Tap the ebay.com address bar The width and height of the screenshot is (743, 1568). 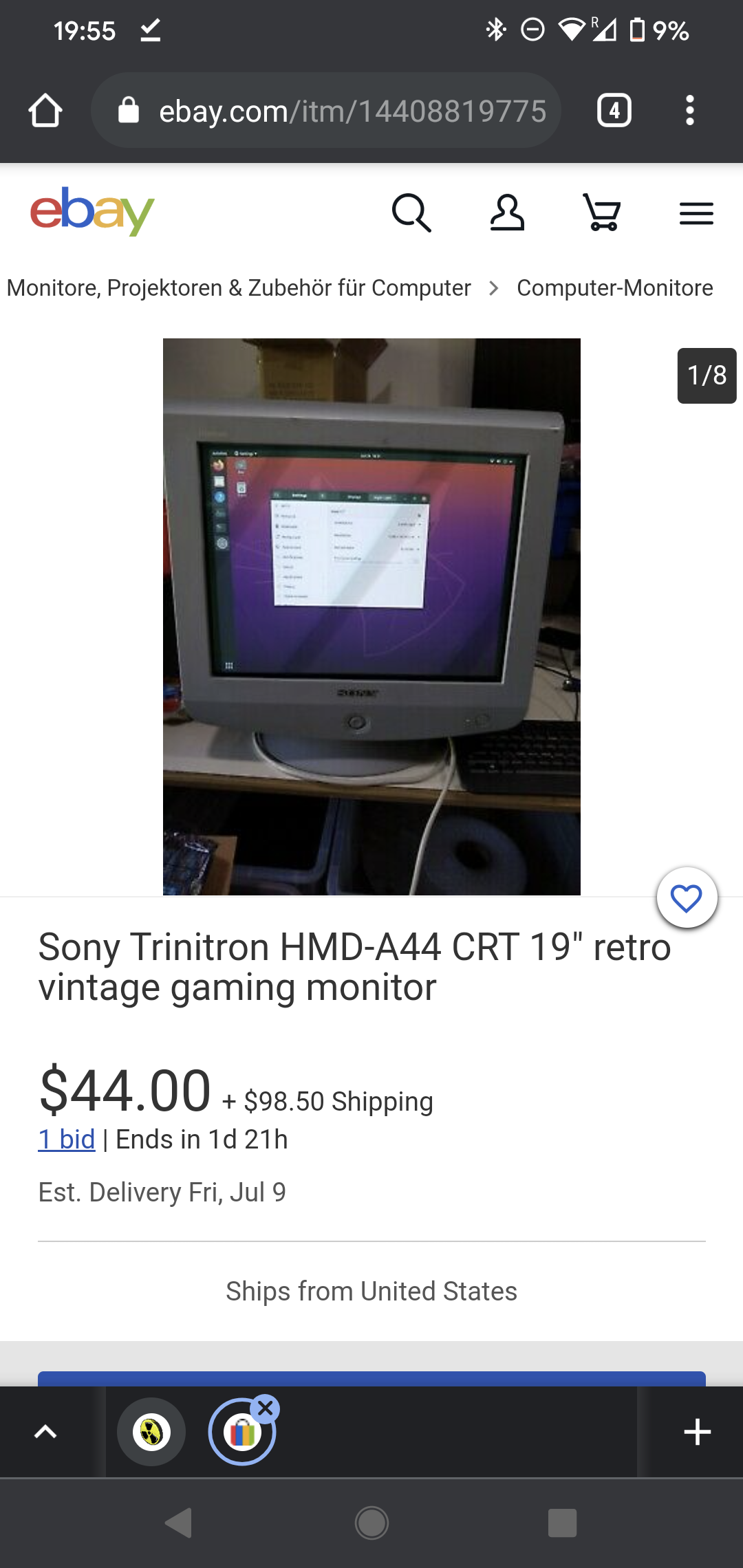326,110
